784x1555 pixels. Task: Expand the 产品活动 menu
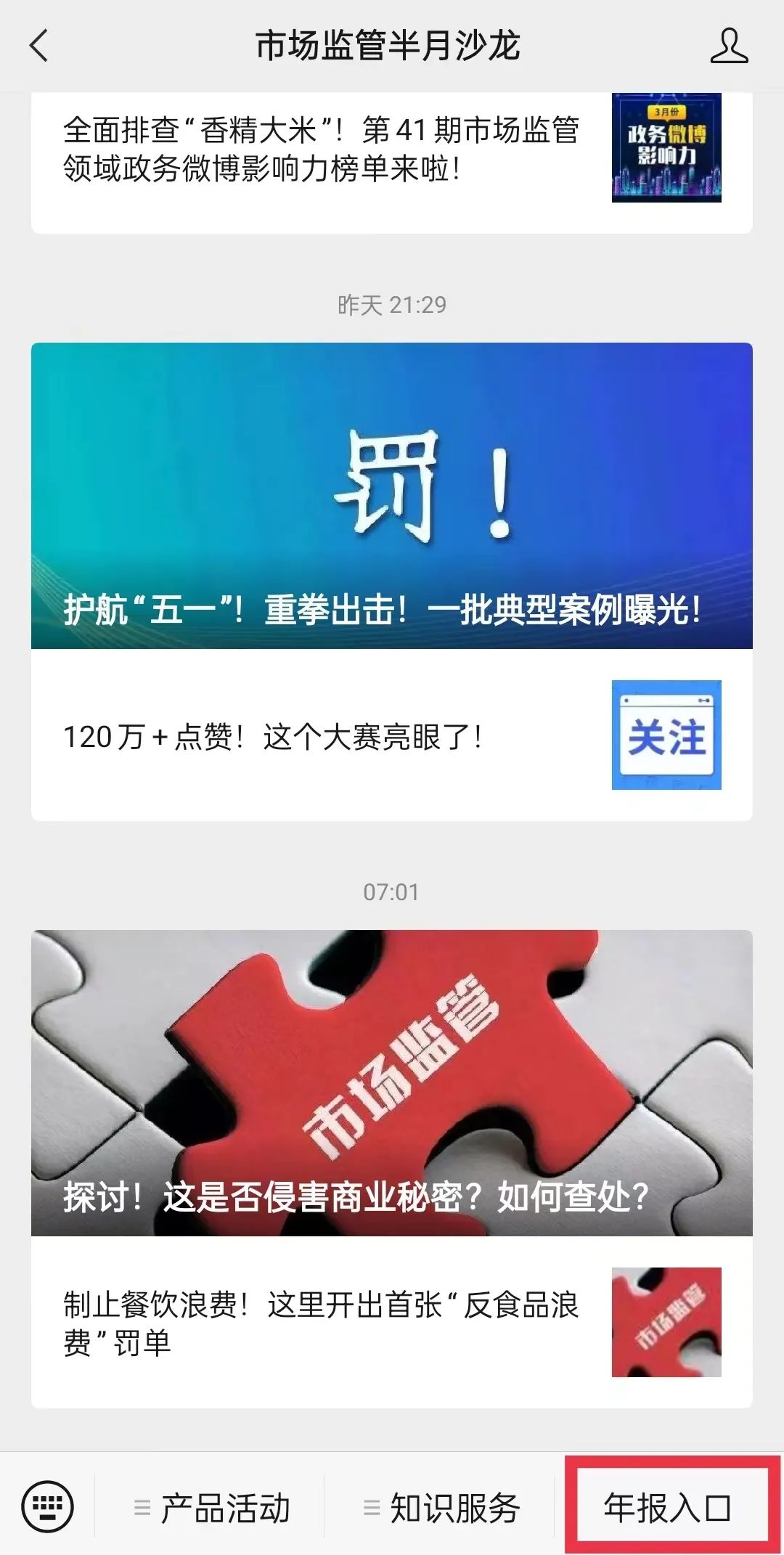[x=212, y=1509]
